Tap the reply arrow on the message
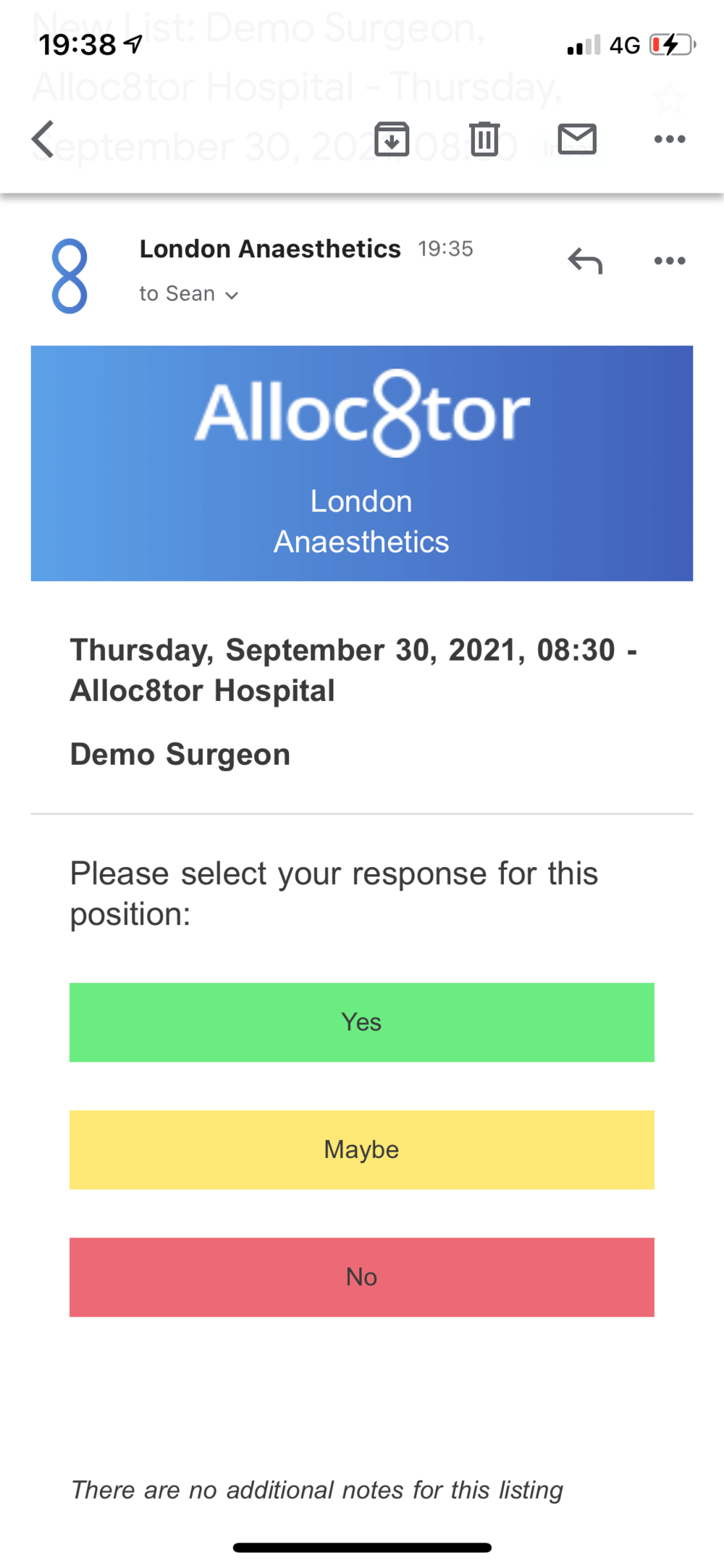 click(585, 261)
